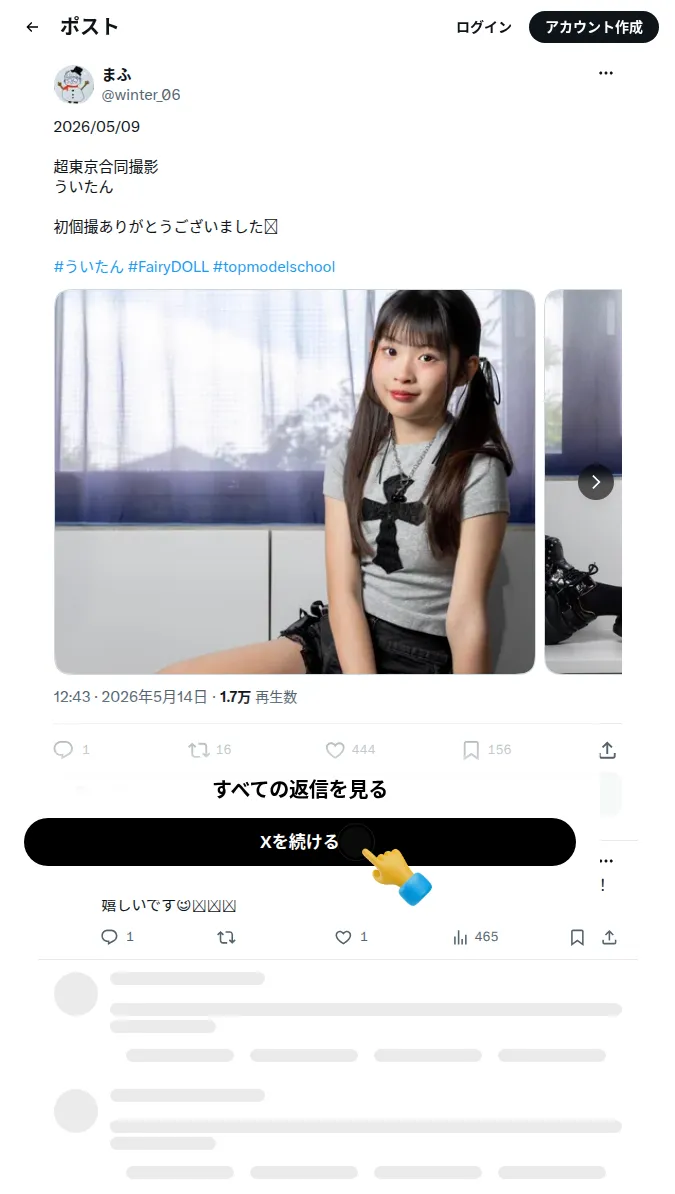This screenshot has width=675, height=1194.
Task: Tap Xを続ける button
Action: coord(299,842)
